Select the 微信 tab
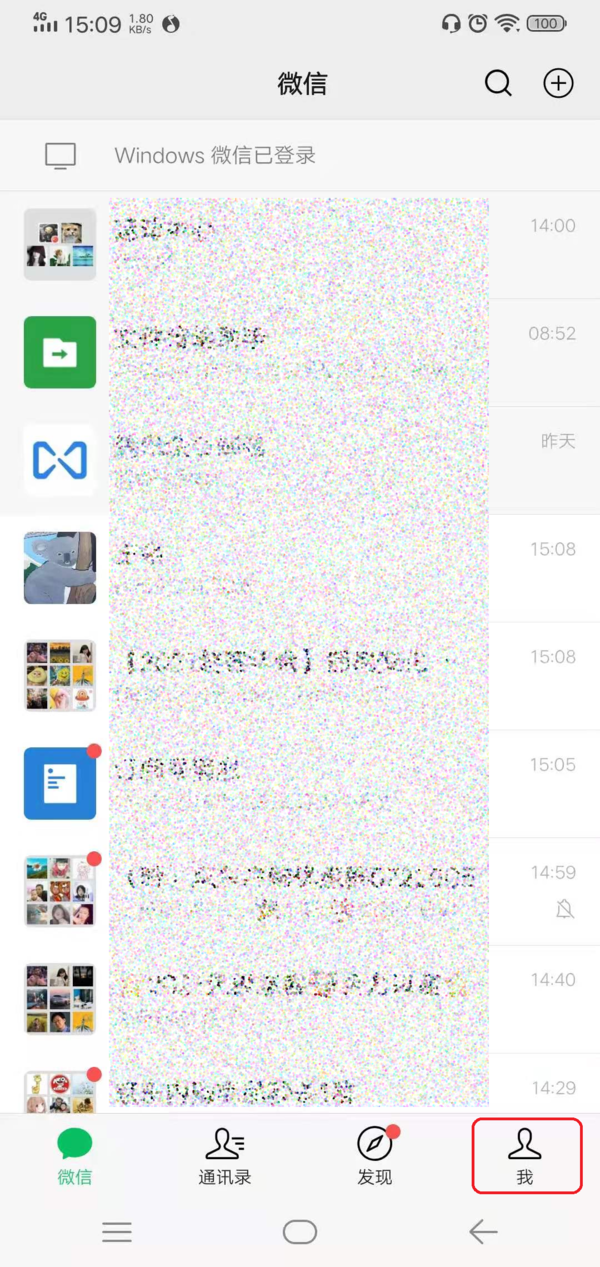The image size is (600, 1267). (75, 1156)
